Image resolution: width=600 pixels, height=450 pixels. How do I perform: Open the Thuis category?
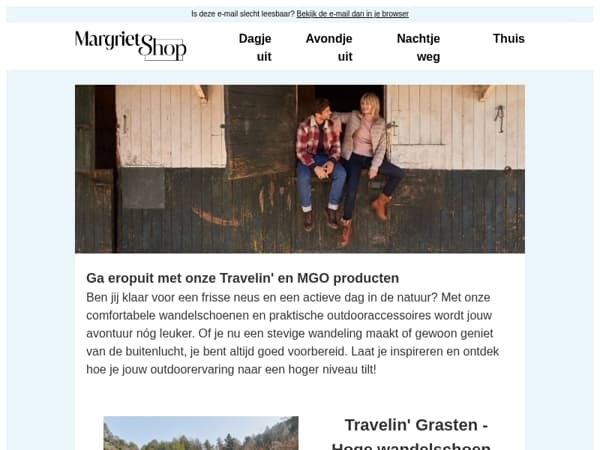509,39
